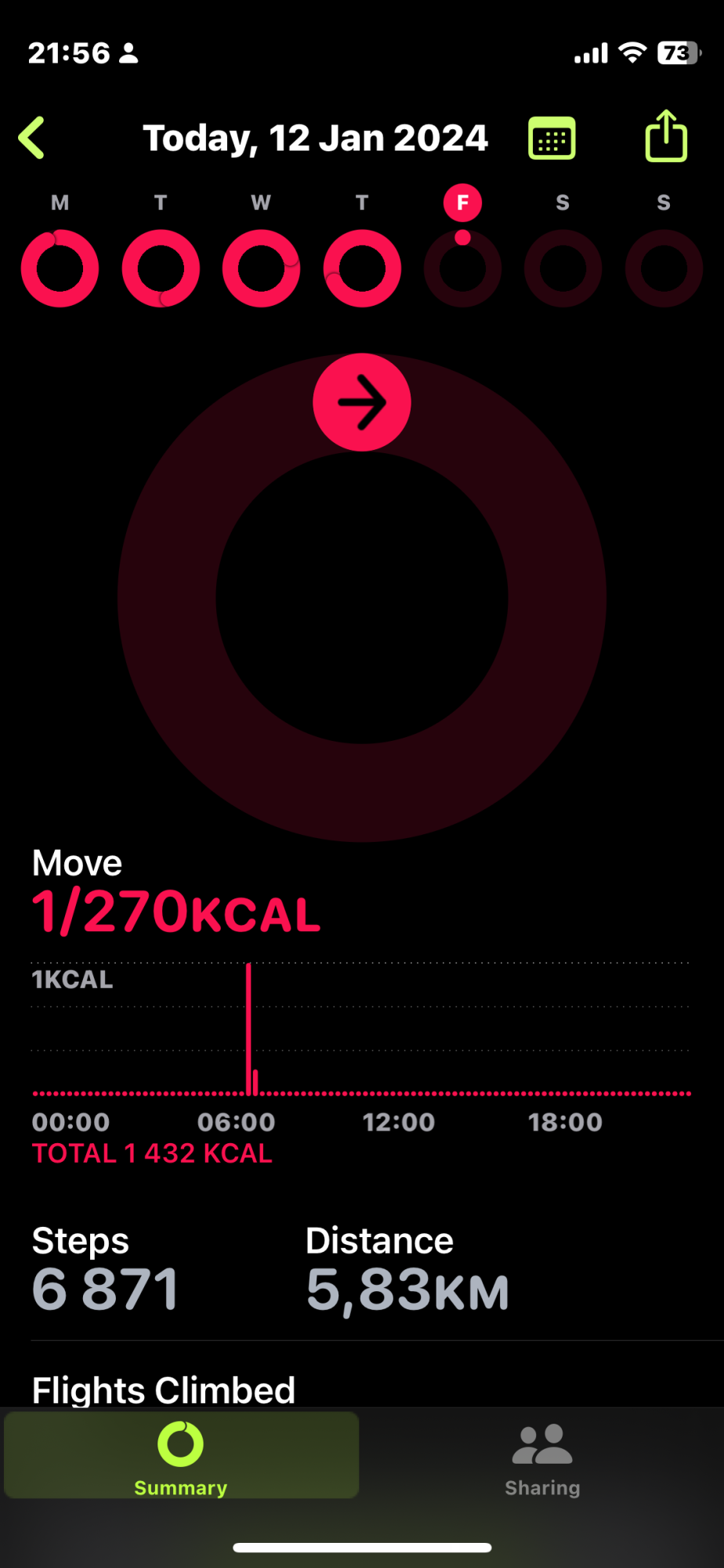Open the Summary tab
This screenshot has width=724, height=1568.
[181, 1457]
